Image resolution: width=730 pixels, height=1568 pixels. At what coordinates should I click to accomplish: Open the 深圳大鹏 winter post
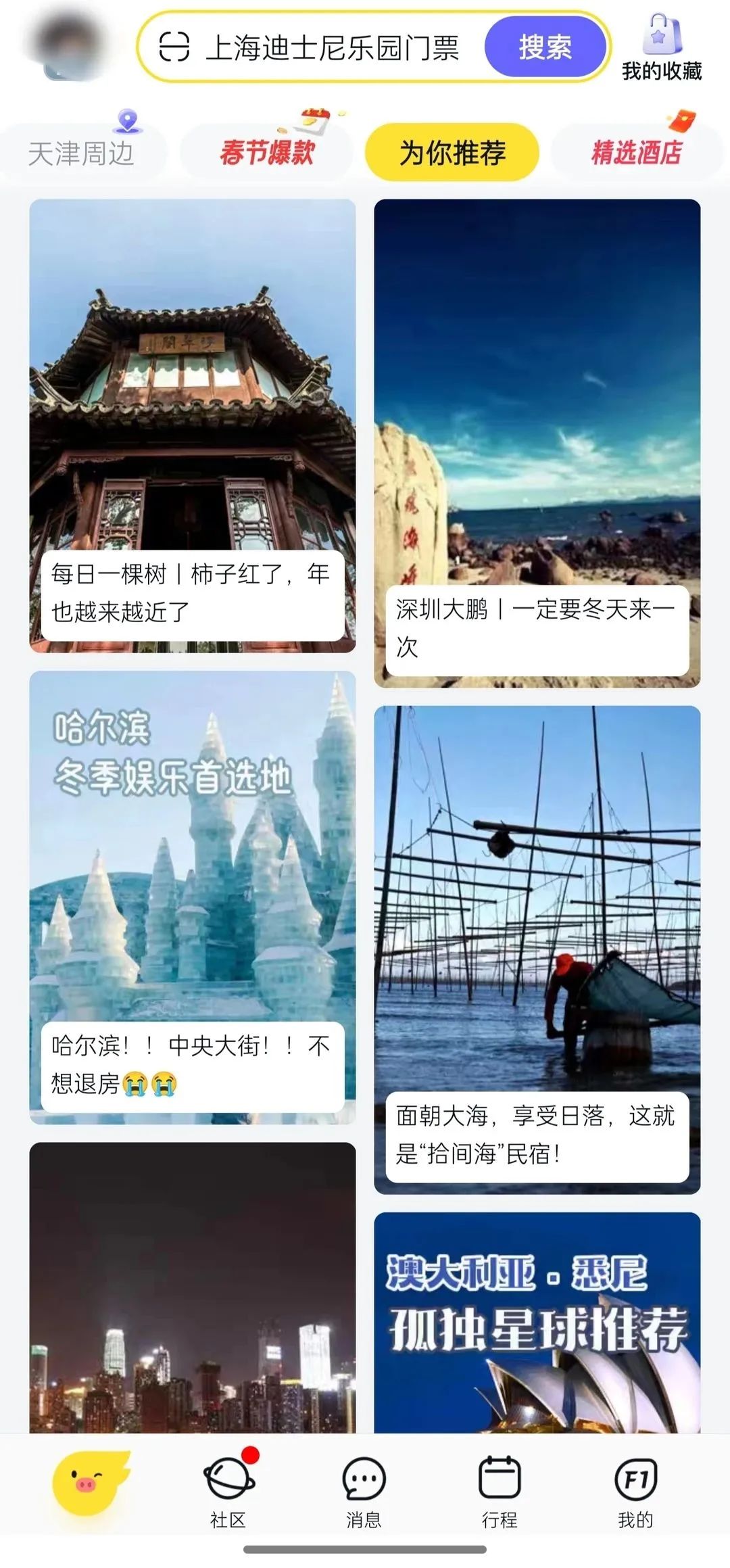pos(537,443)
